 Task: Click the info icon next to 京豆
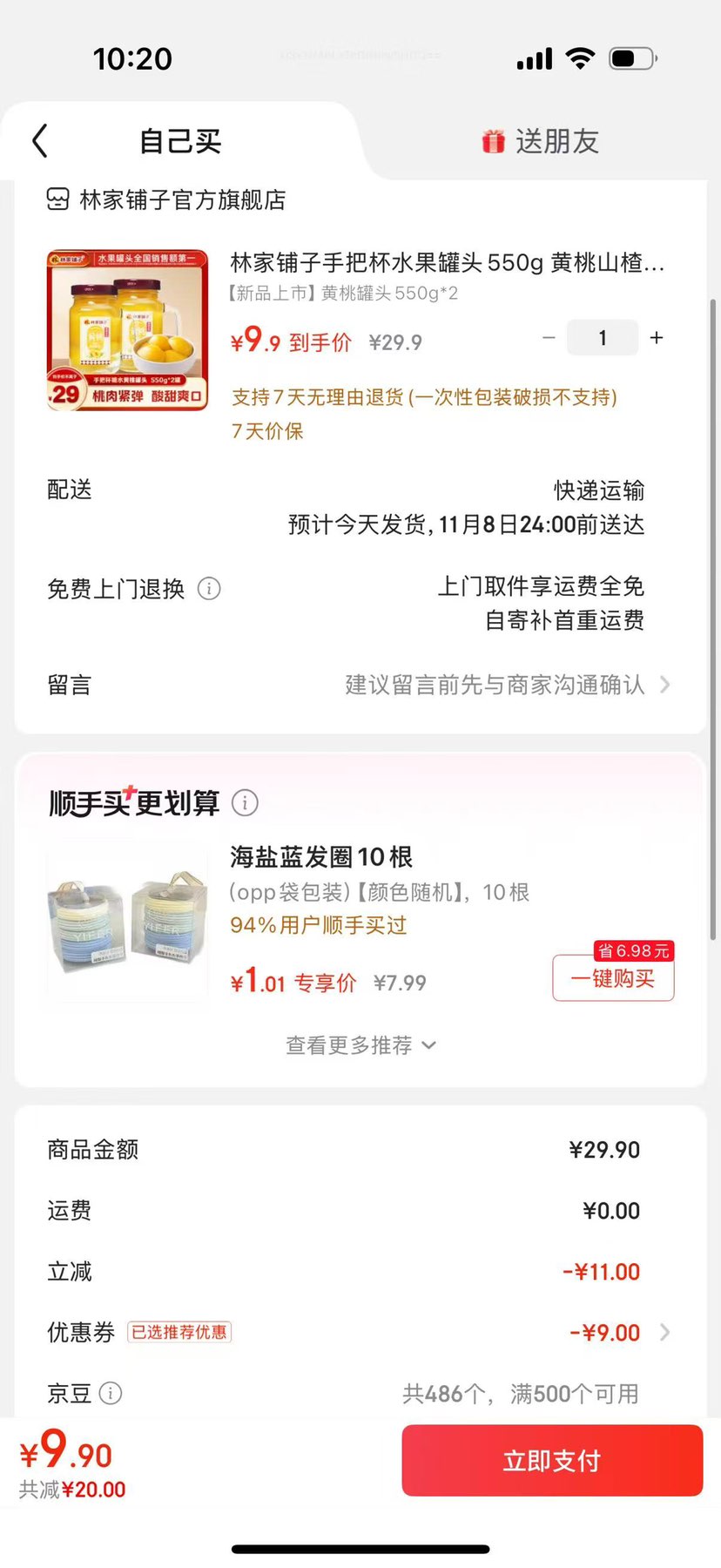point(111,1393)
